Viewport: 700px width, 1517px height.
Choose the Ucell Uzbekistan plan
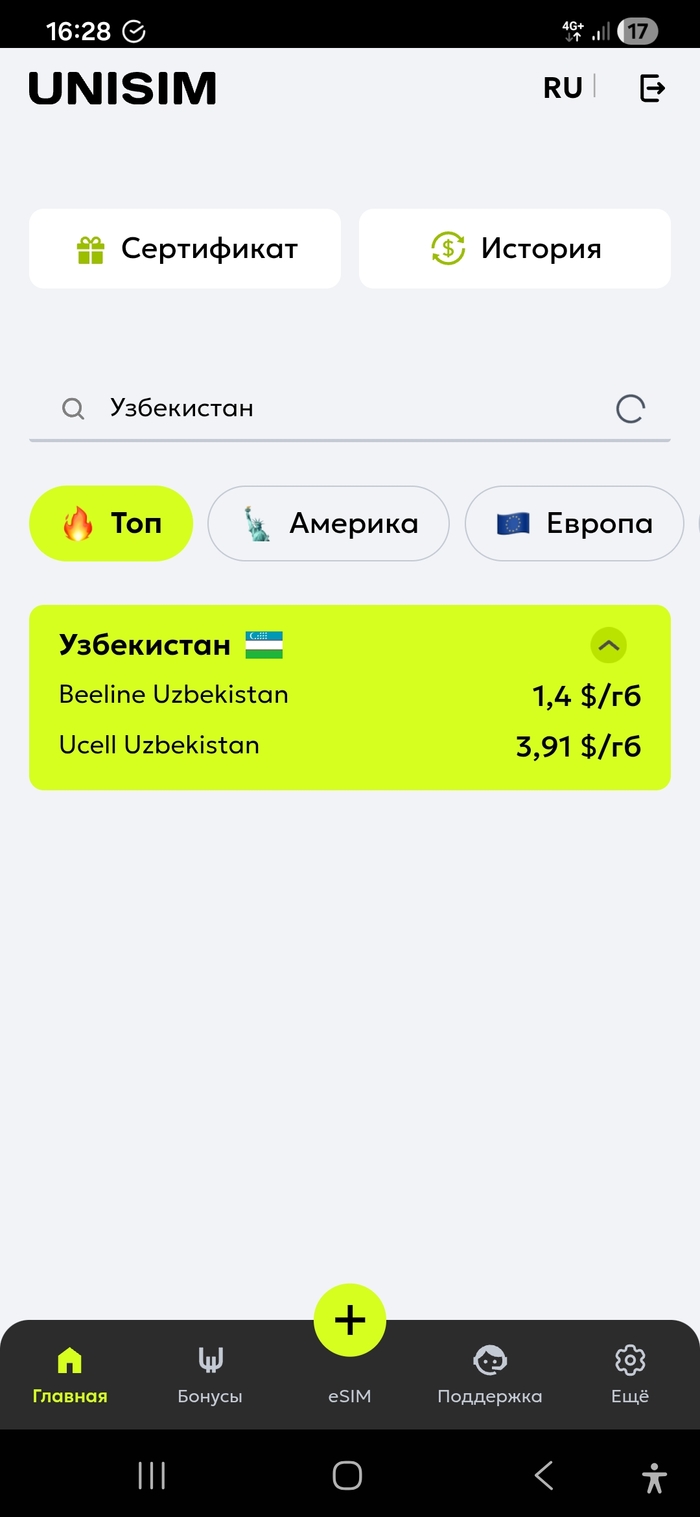(x=349, y=746)
